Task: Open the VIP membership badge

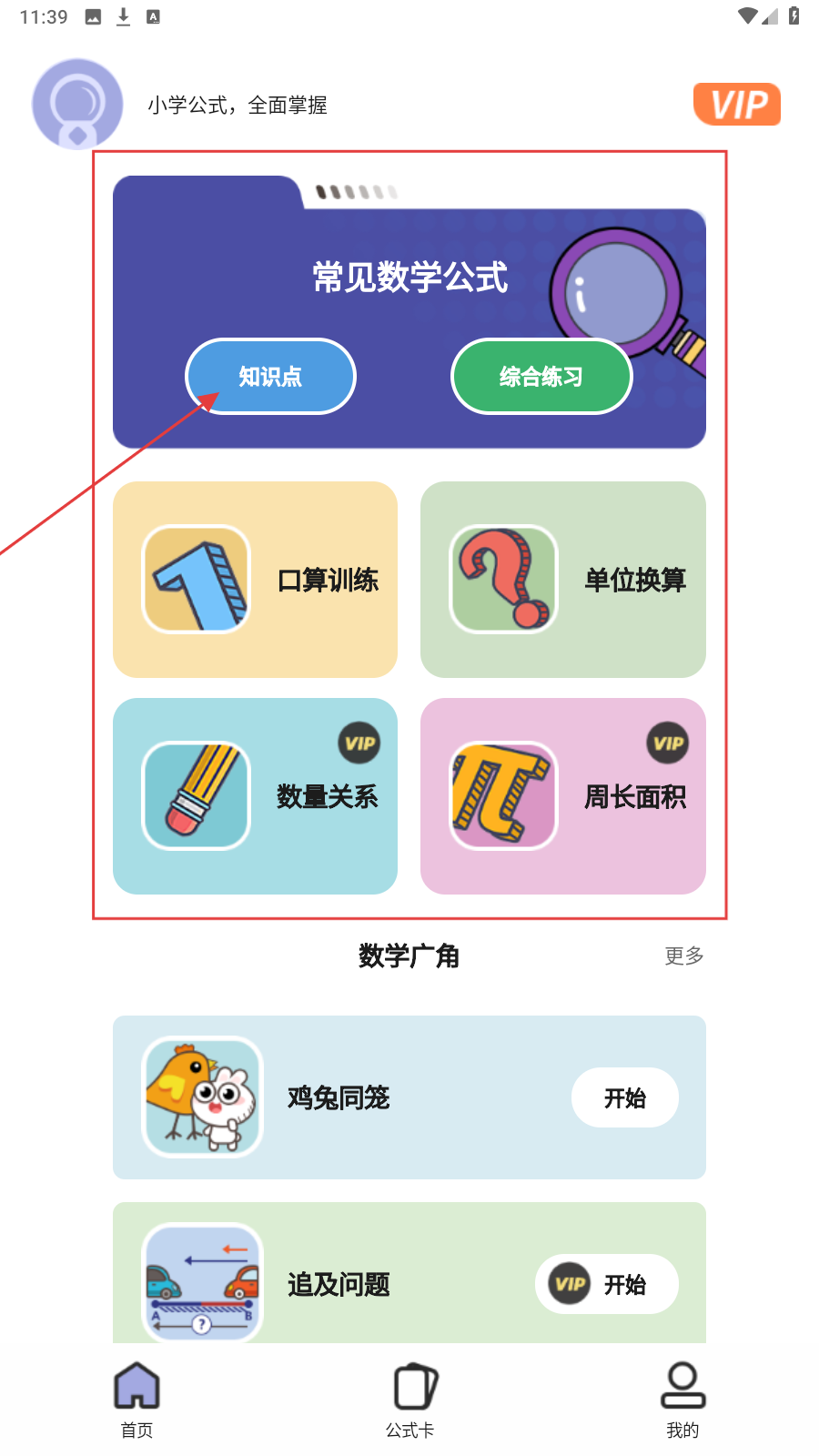Action: pos(736,104)
